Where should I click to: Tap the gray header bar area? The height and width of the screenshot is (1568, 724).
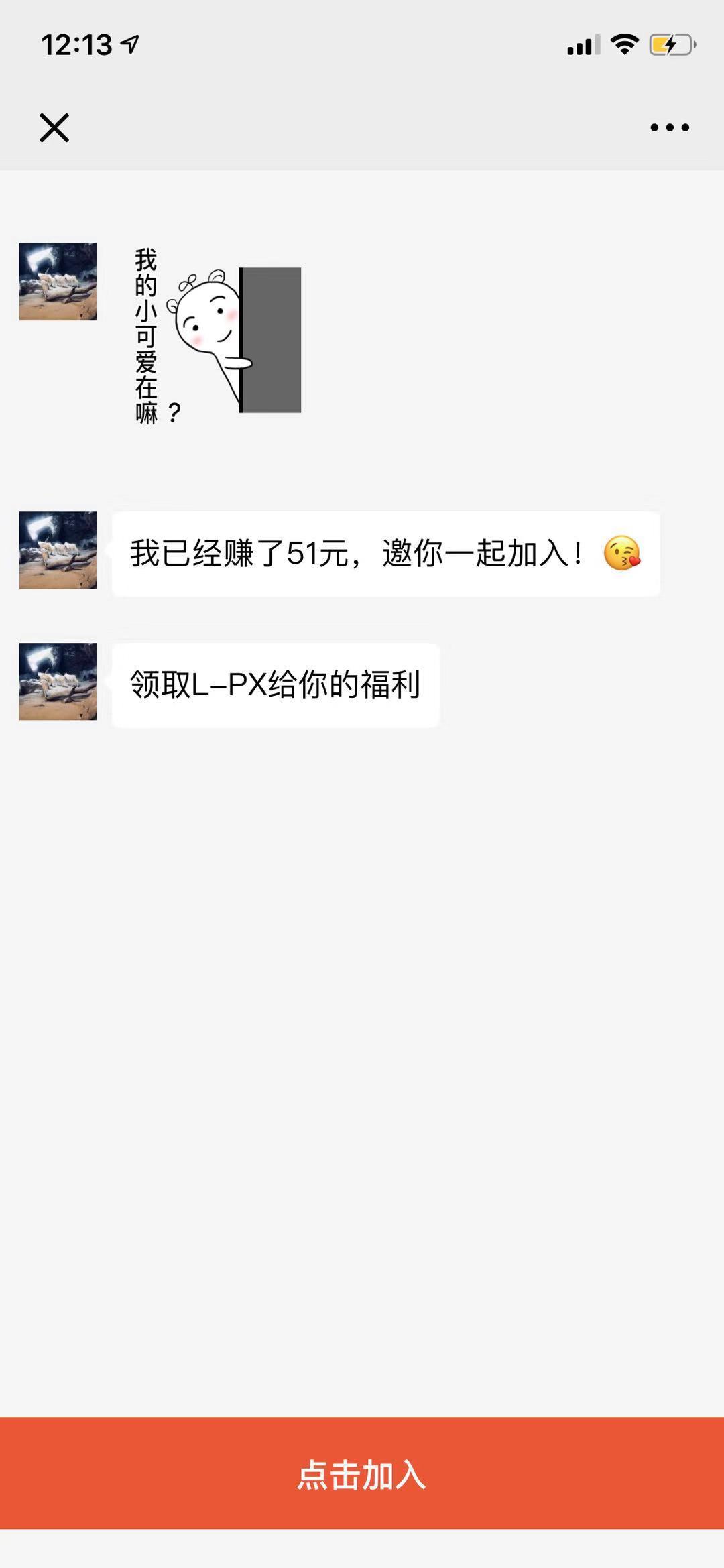[x=362, y=127]
